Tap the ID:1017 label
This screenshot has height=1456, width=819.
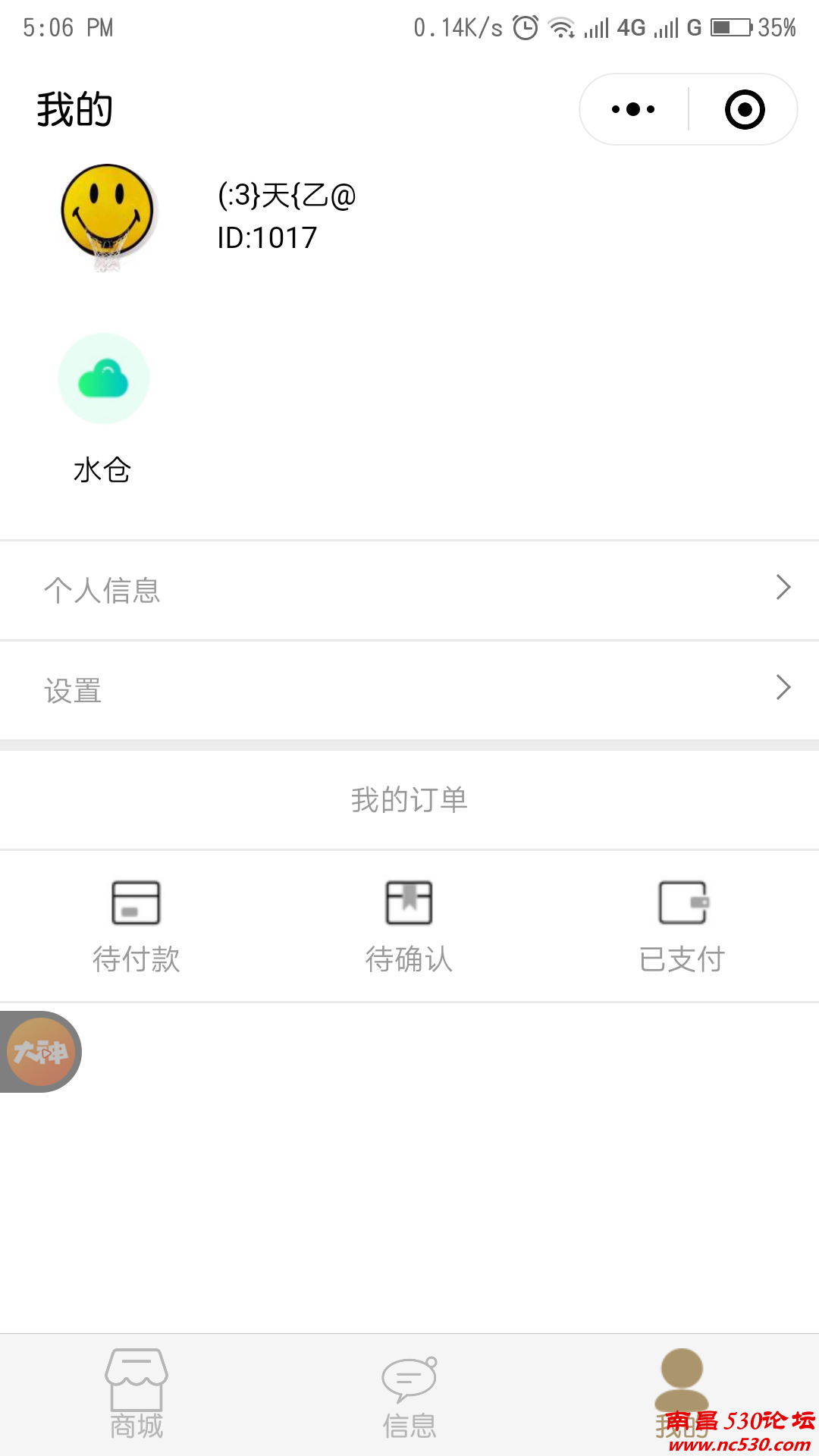tap(265, 237)
